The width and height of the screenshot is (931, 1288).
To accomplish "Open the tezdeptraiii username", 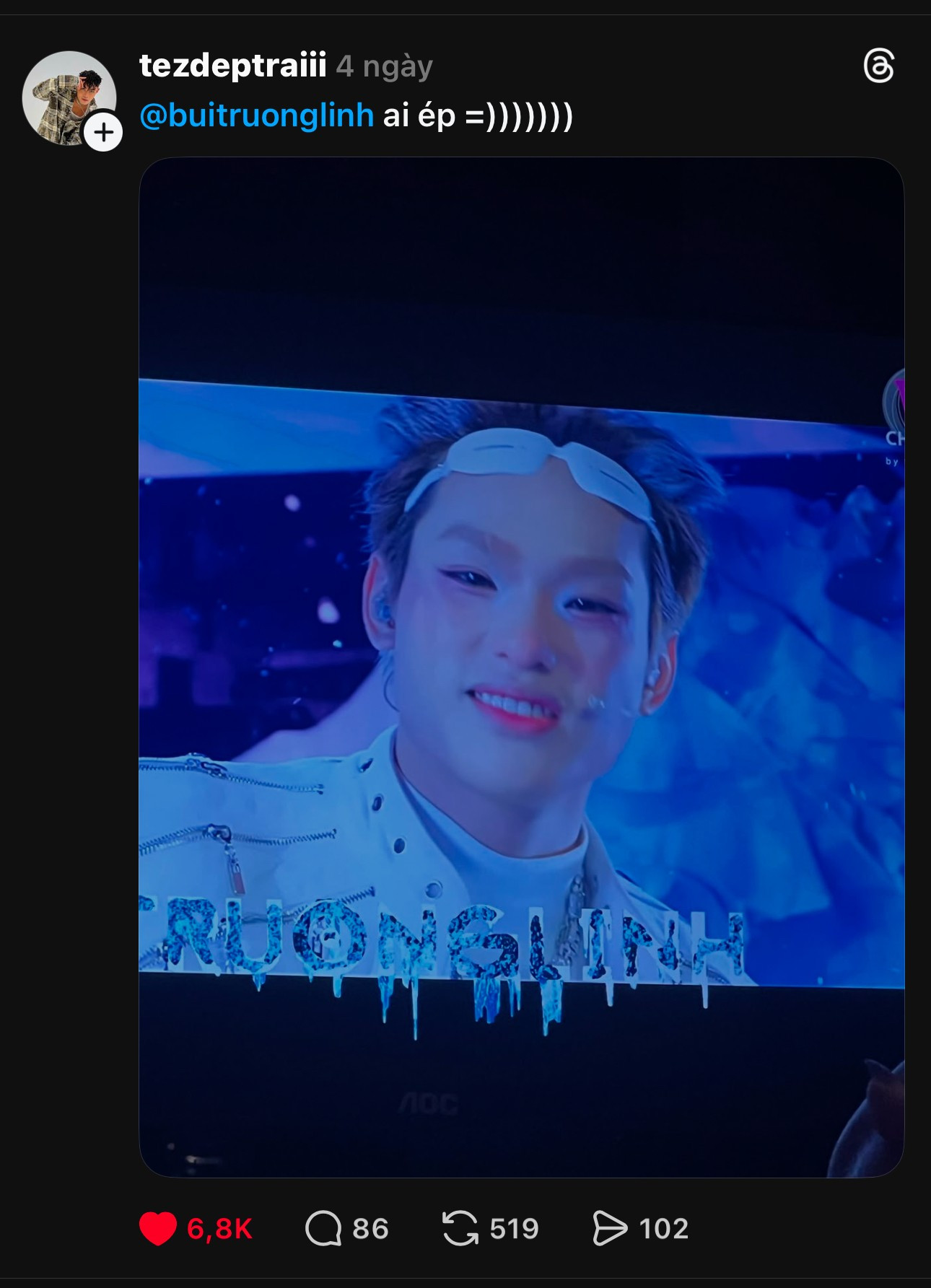I will click(232, 66).
